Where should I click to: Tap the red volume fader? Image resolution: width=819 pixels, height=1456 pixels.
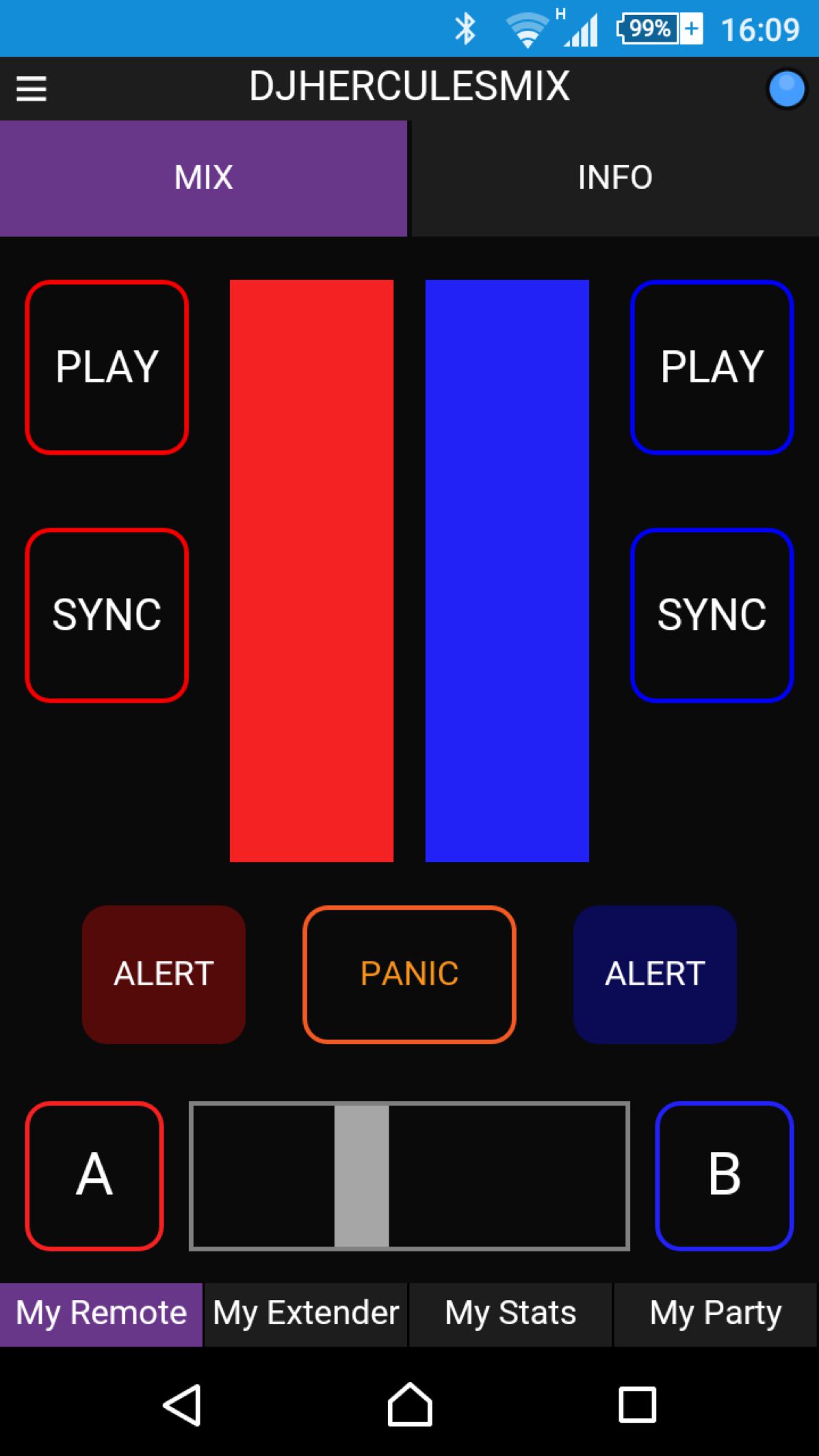(x=311, y=571)
